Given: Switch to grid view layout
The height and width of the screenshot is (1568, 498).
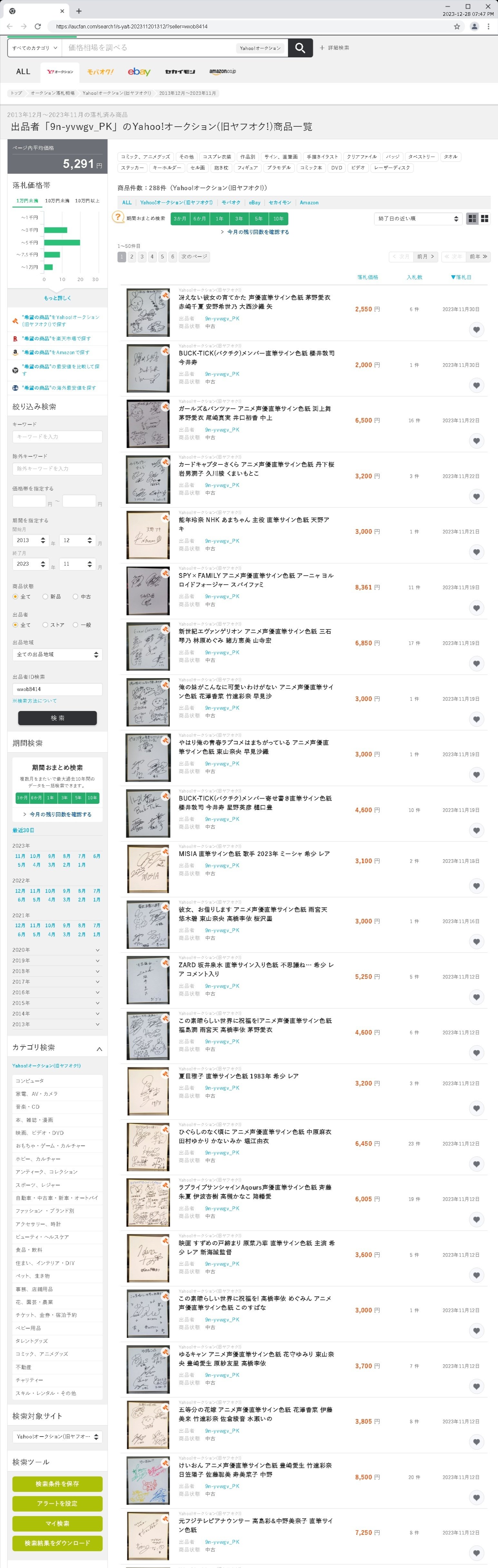Looking at the screenshot, I should coord(484,219).
